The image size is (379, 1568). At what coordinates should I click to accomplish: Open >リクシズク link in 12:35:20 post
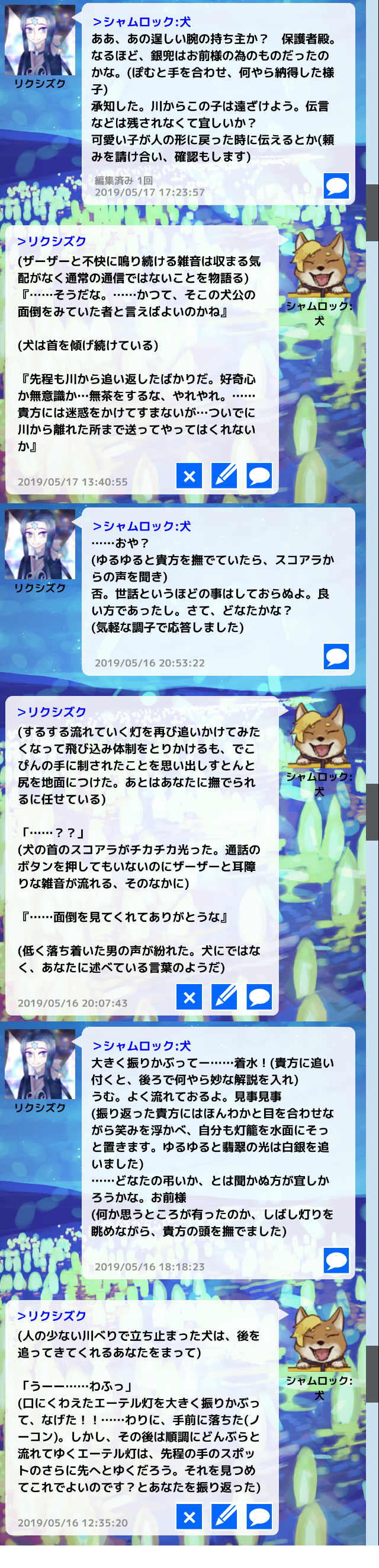[52, 1315]
